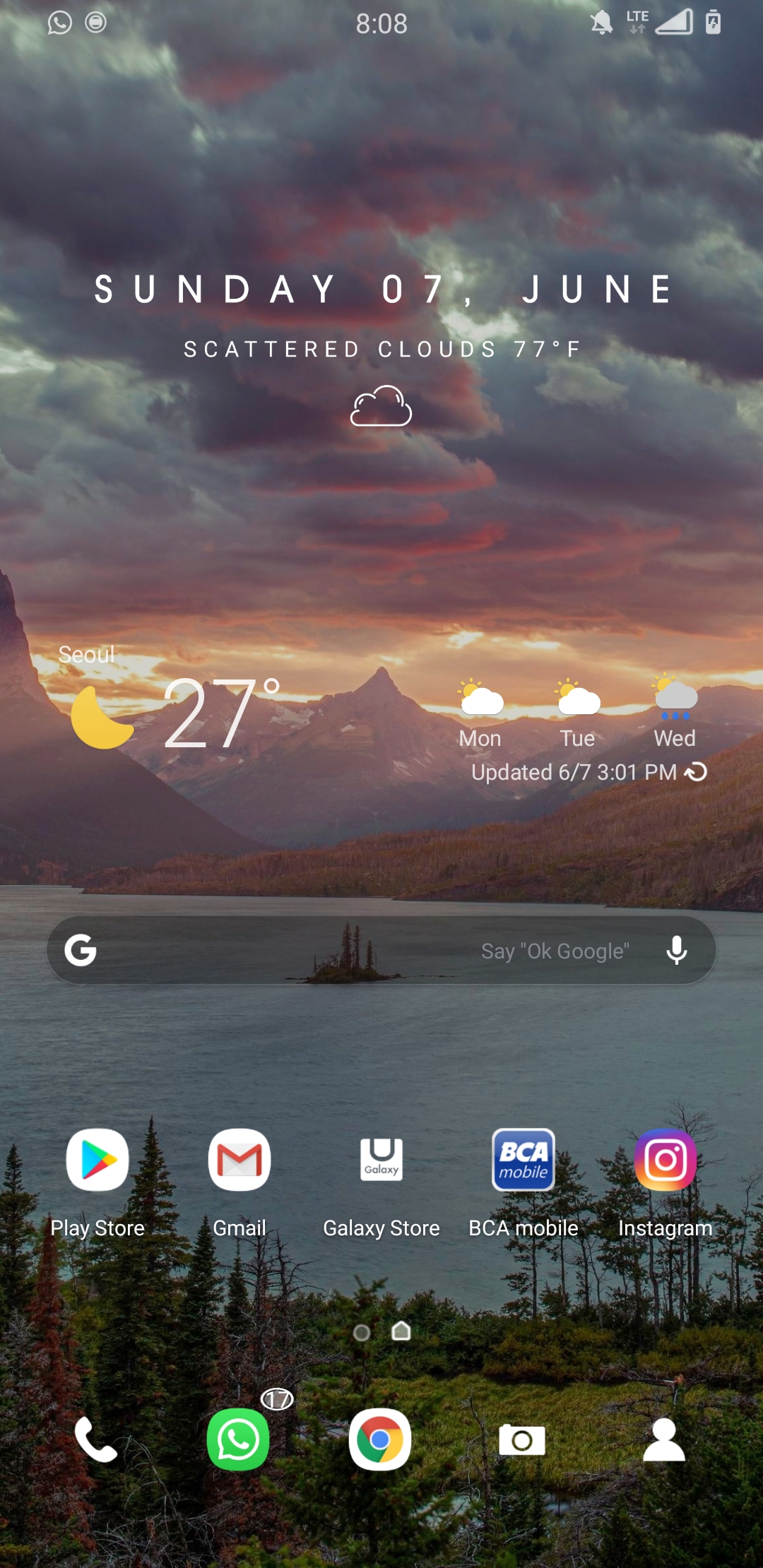Launch BCA mobile
763x1568 pixels.
524,1160
